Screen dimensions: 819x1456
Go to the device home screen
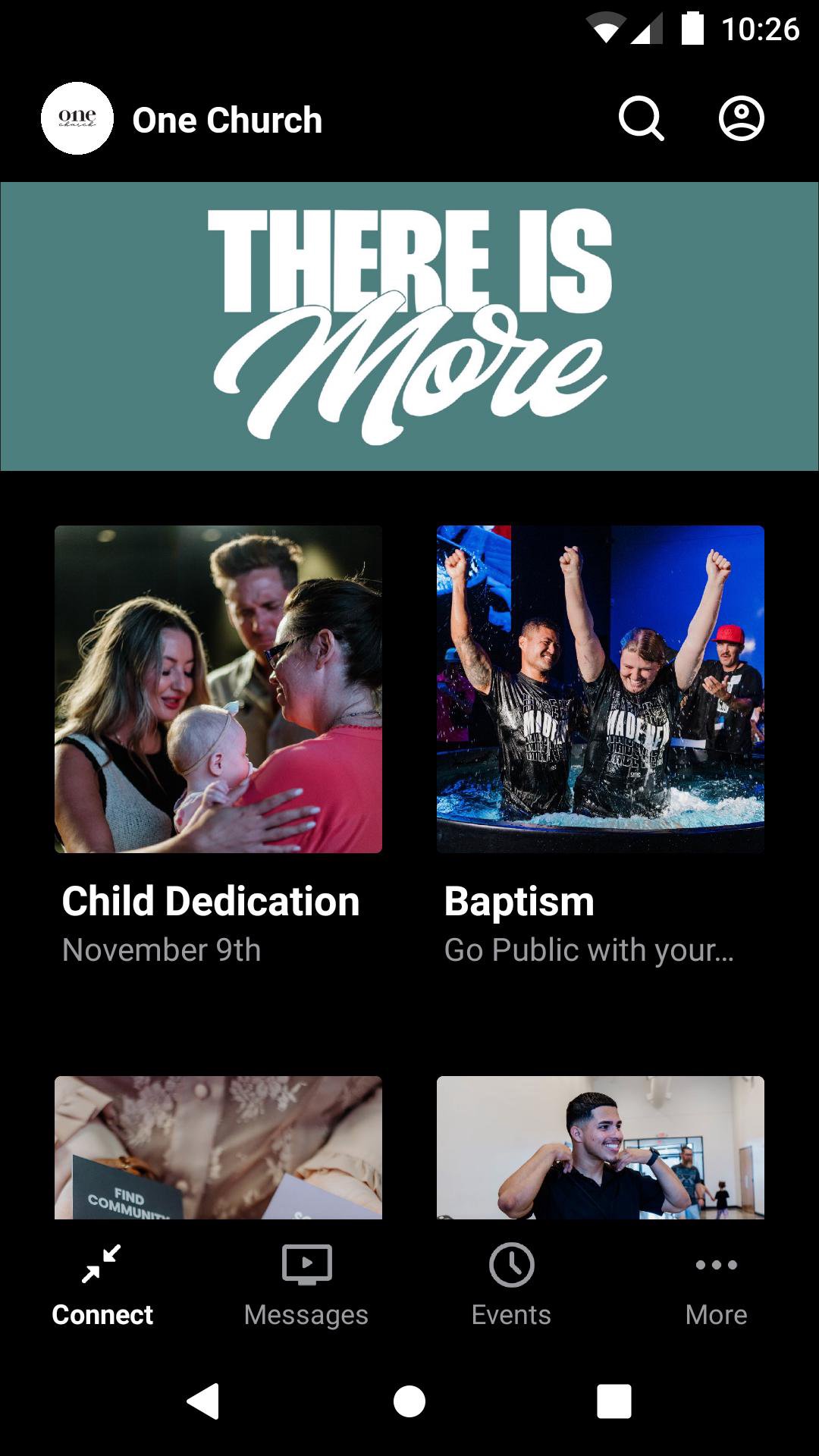click(409, 1400)
